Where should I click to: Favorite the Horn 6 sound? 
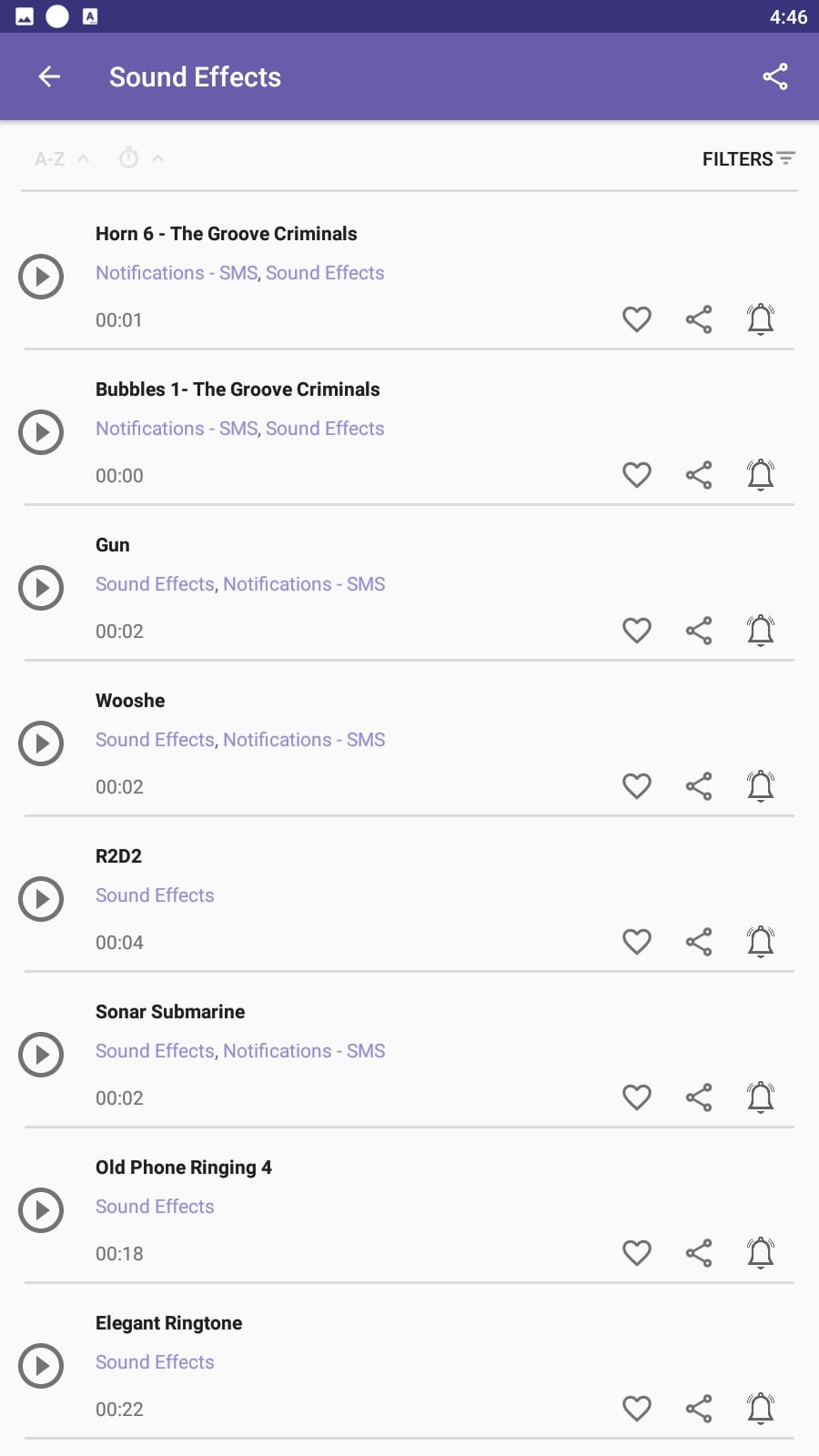click(x=637, y=319)
